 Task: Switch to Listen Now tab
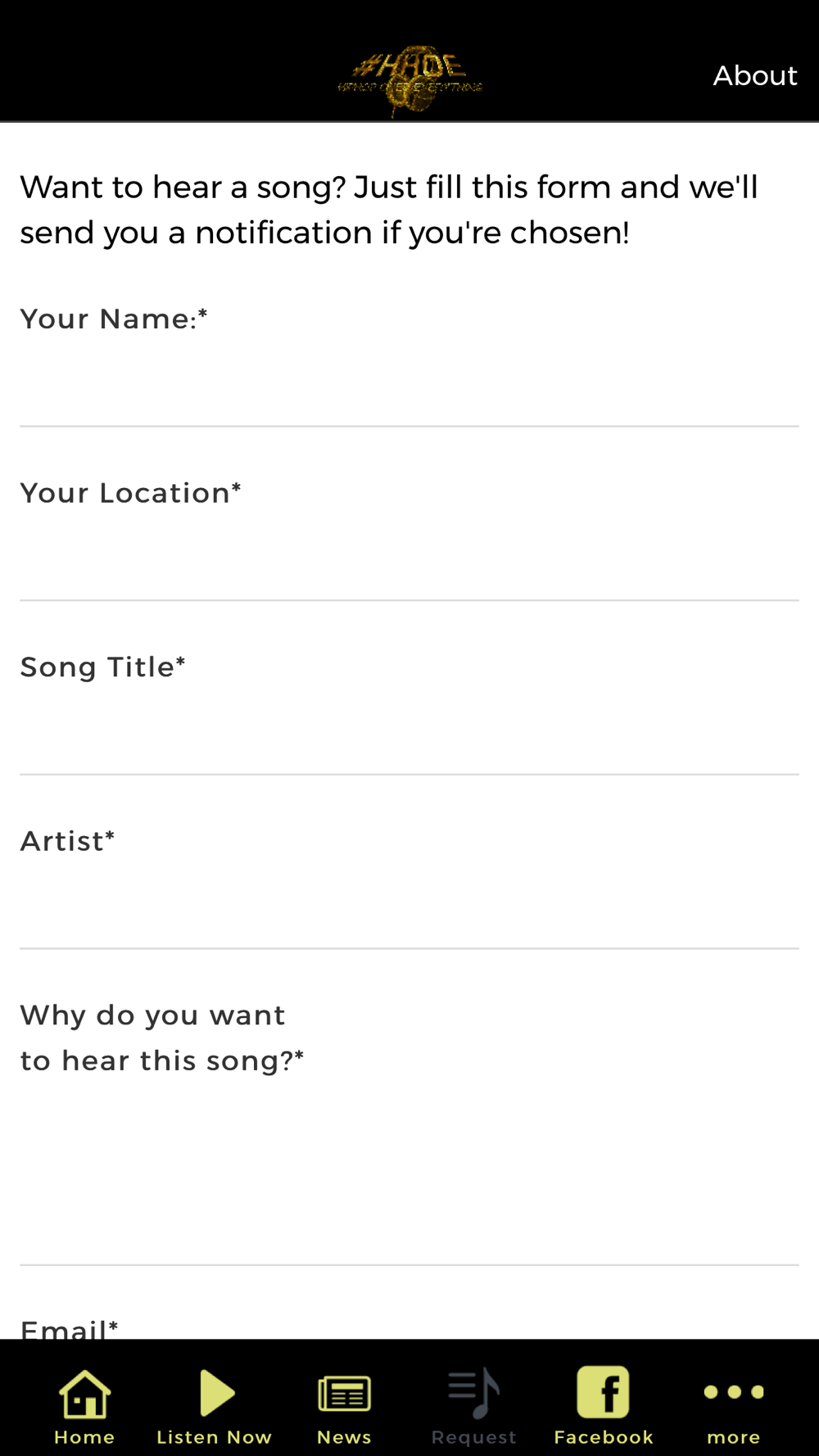click(x=215, y=1405)
